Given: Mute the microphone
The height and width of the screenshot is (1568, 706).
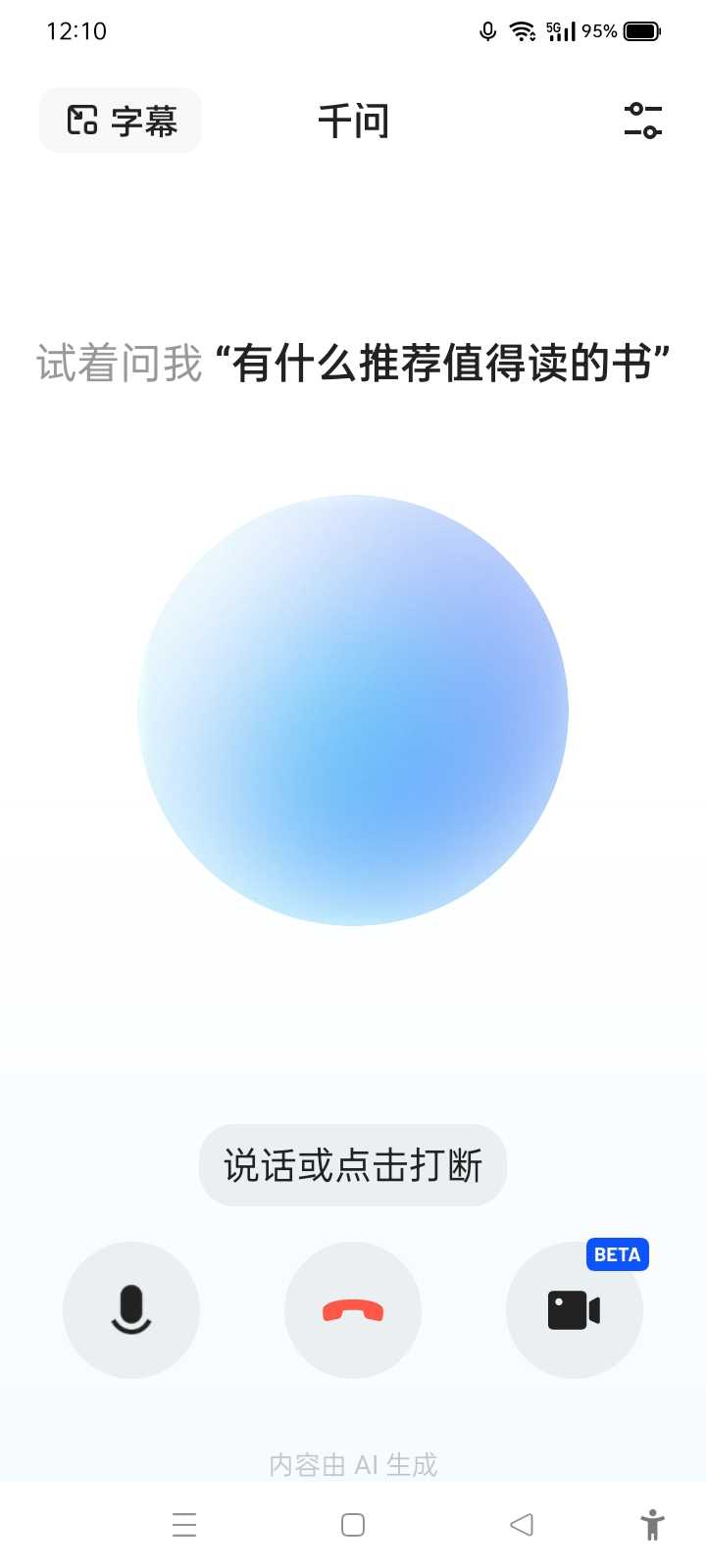Looking at the screenshot, I should pos(131,1310).
